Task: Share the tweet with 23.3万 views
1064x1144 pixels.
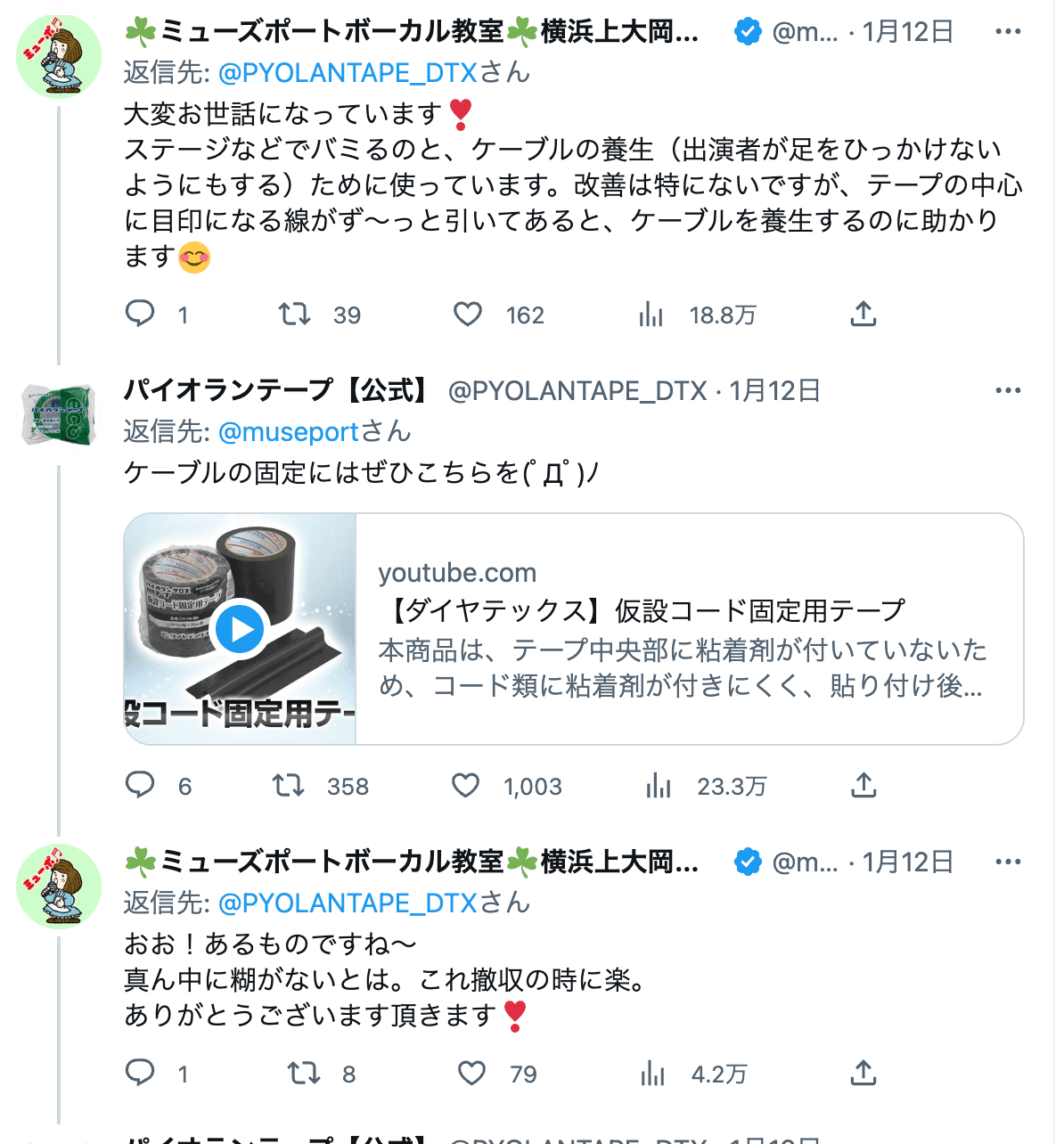Action: (x=863, y=786)
